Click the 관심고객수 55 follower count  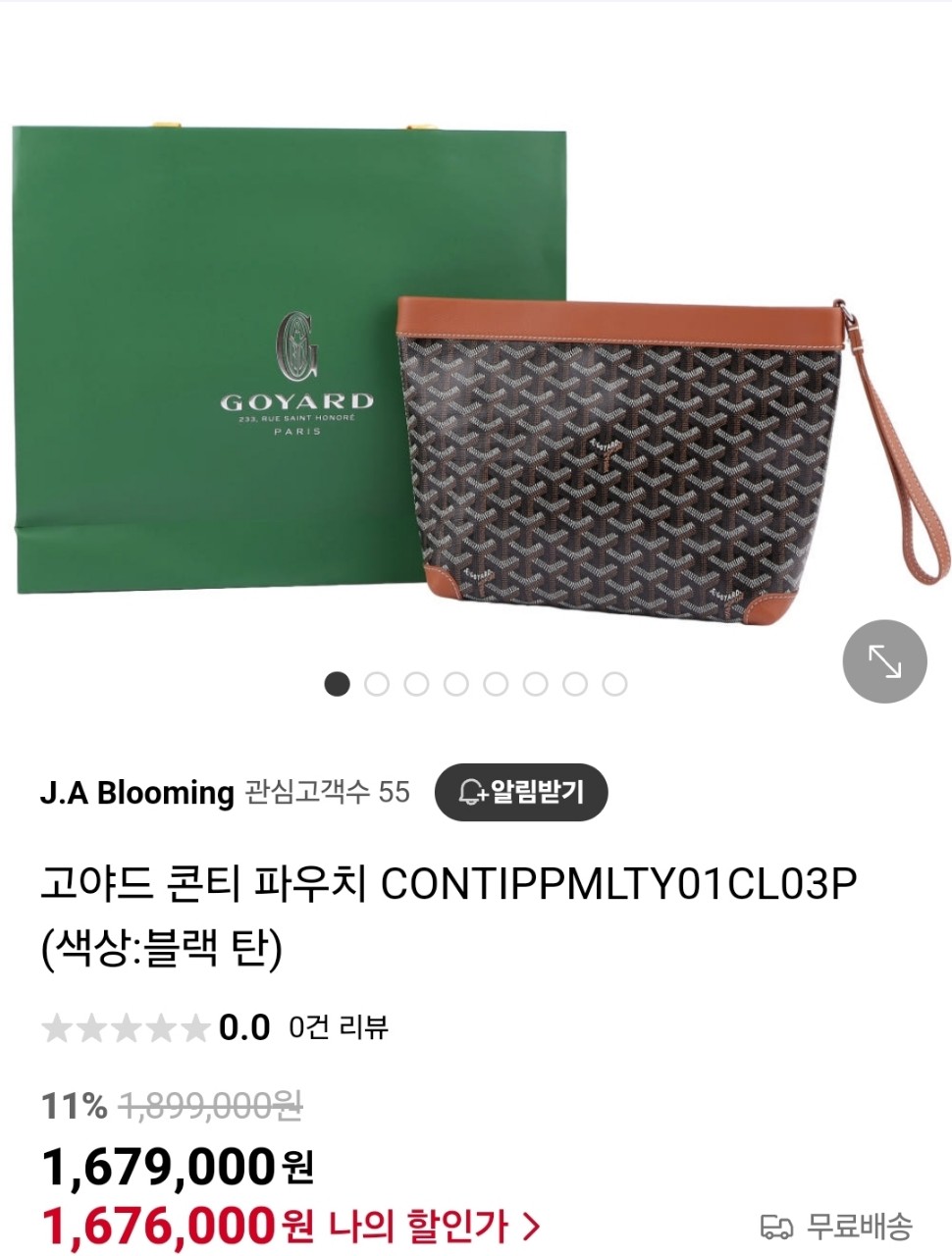[x=326, y=794]
